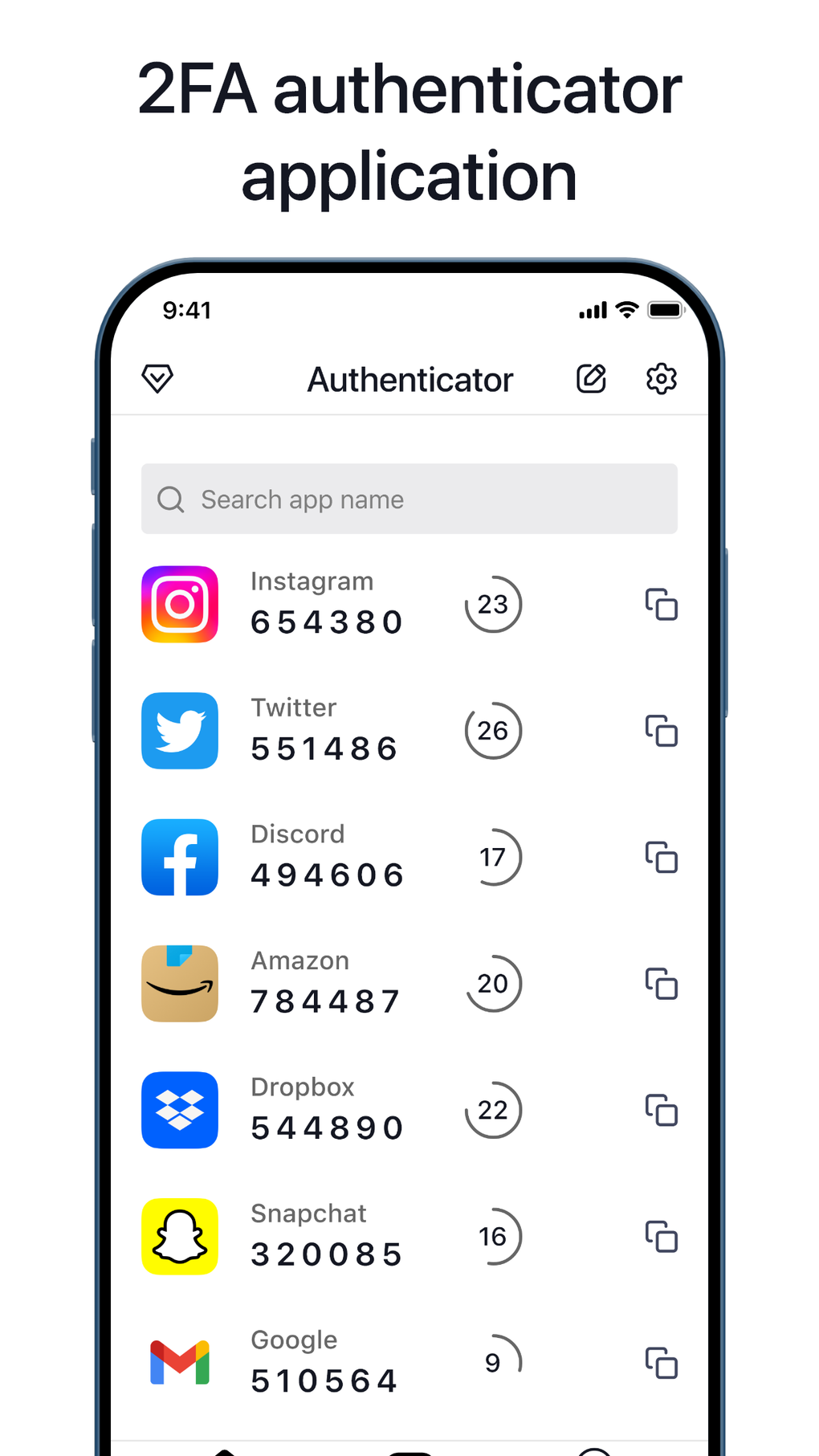Select the Instagram app icon
Screen dimensions: 819x1456
179,604
